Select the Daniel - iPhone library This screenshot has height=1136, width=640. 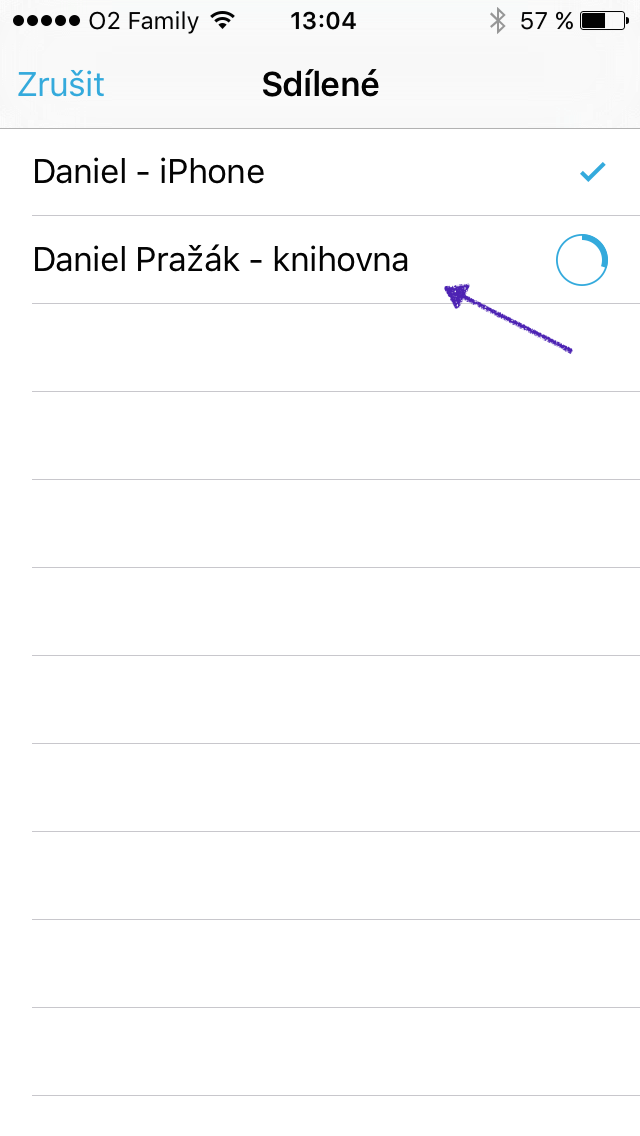tap(149, 172)
